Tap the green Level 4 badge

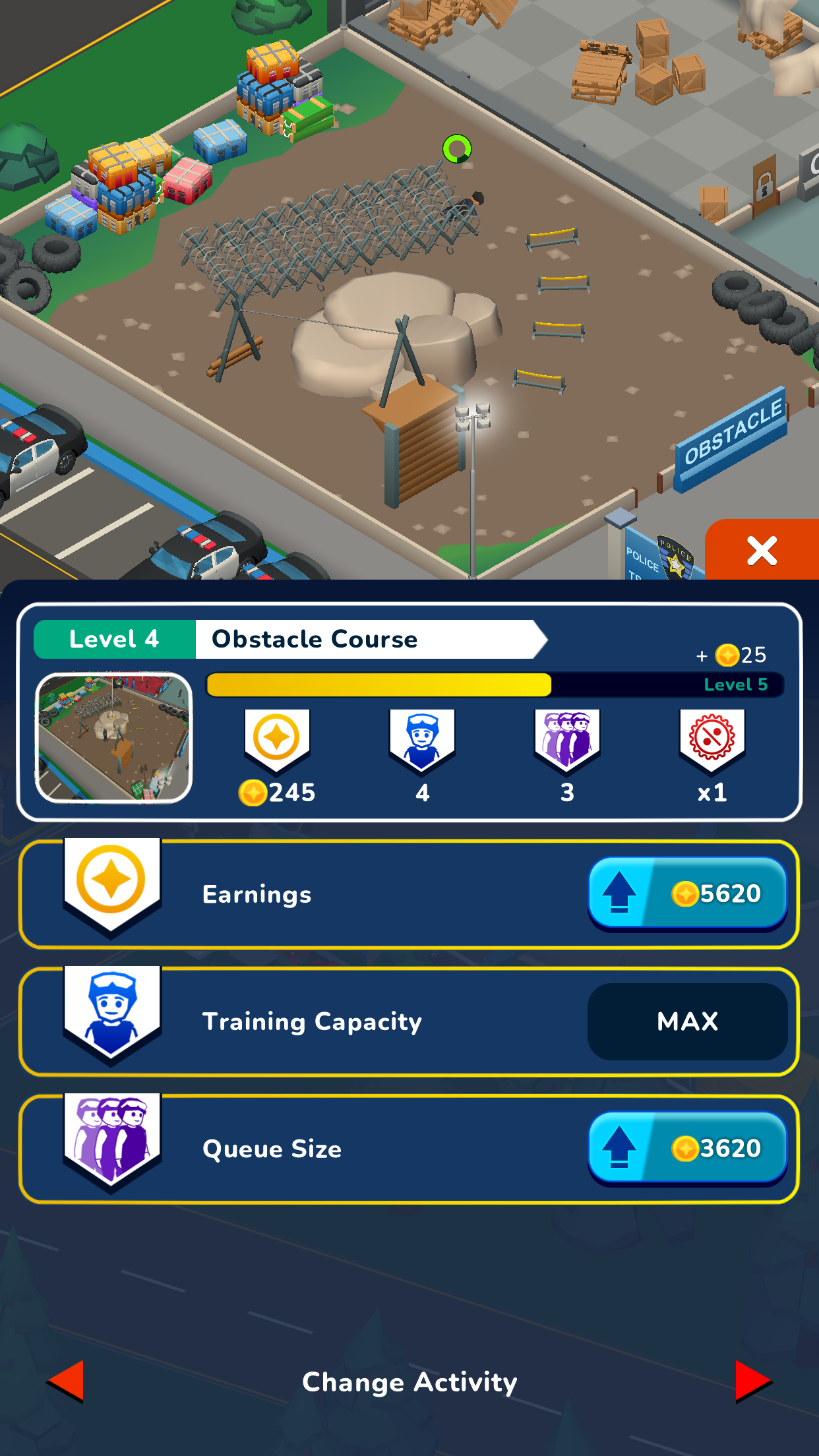114,638
